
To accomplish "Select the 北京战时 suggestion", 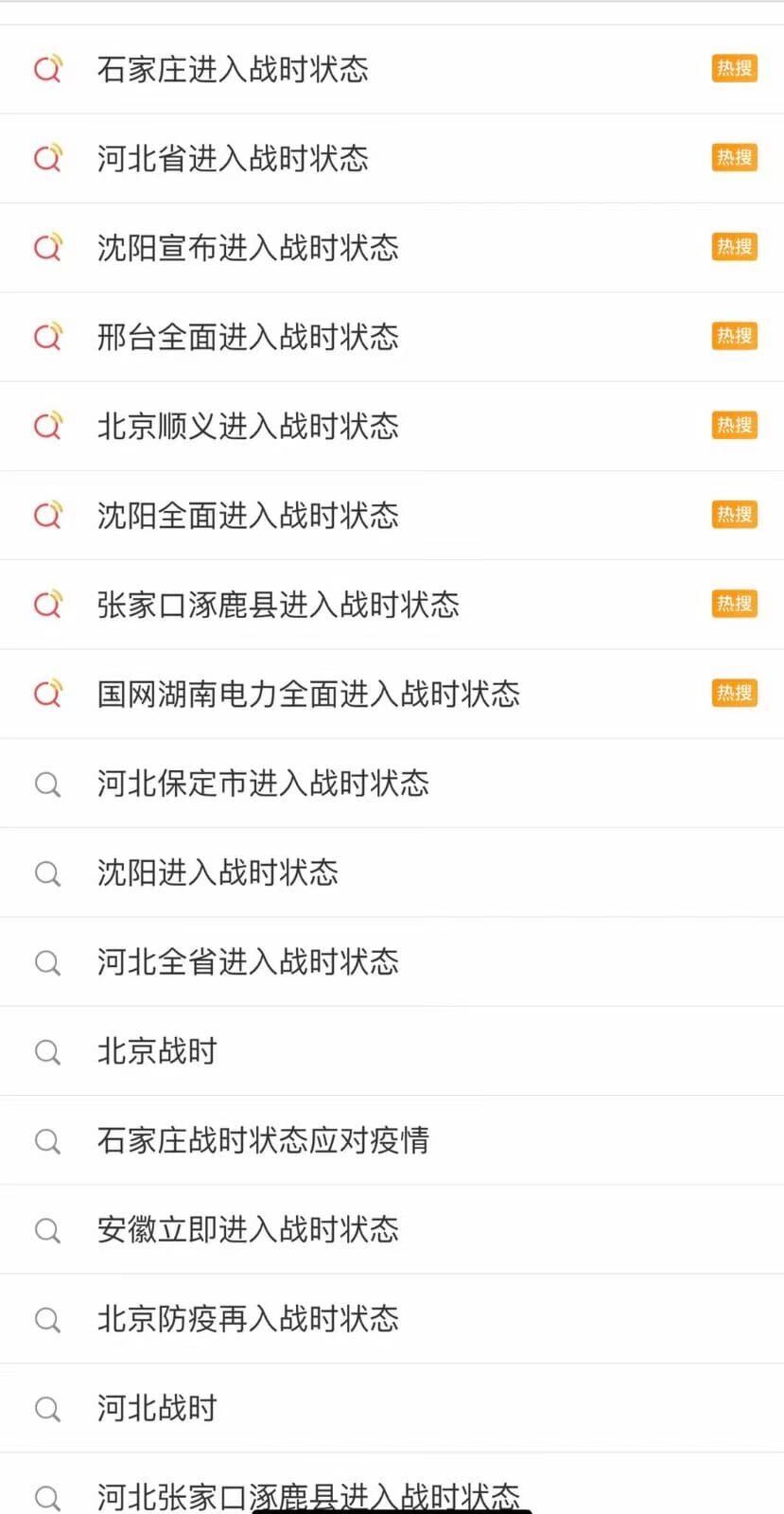I will pyautogui.click(x=157, y=1051).
